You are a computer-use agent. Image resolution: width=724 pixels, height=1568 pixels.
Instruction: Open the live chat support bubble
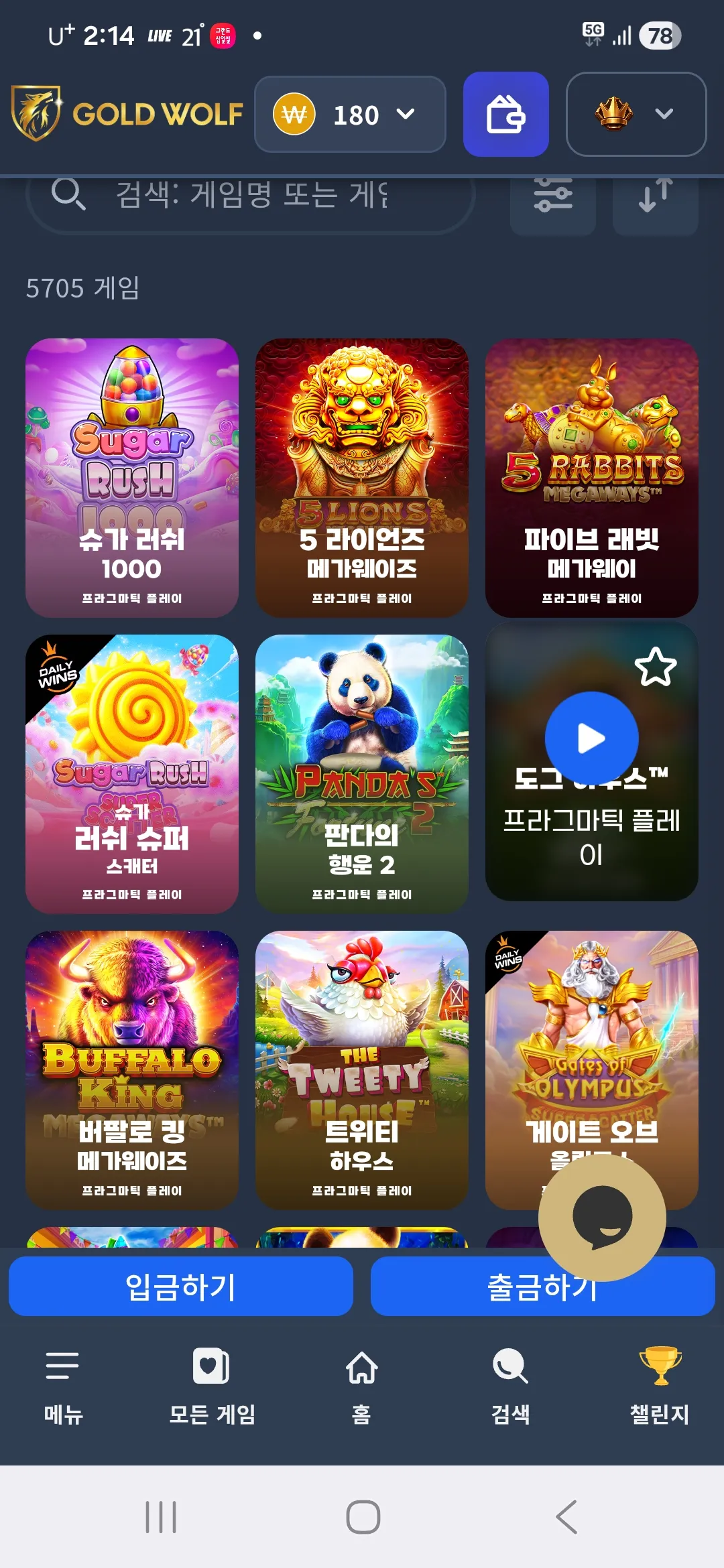point(602,1218)
